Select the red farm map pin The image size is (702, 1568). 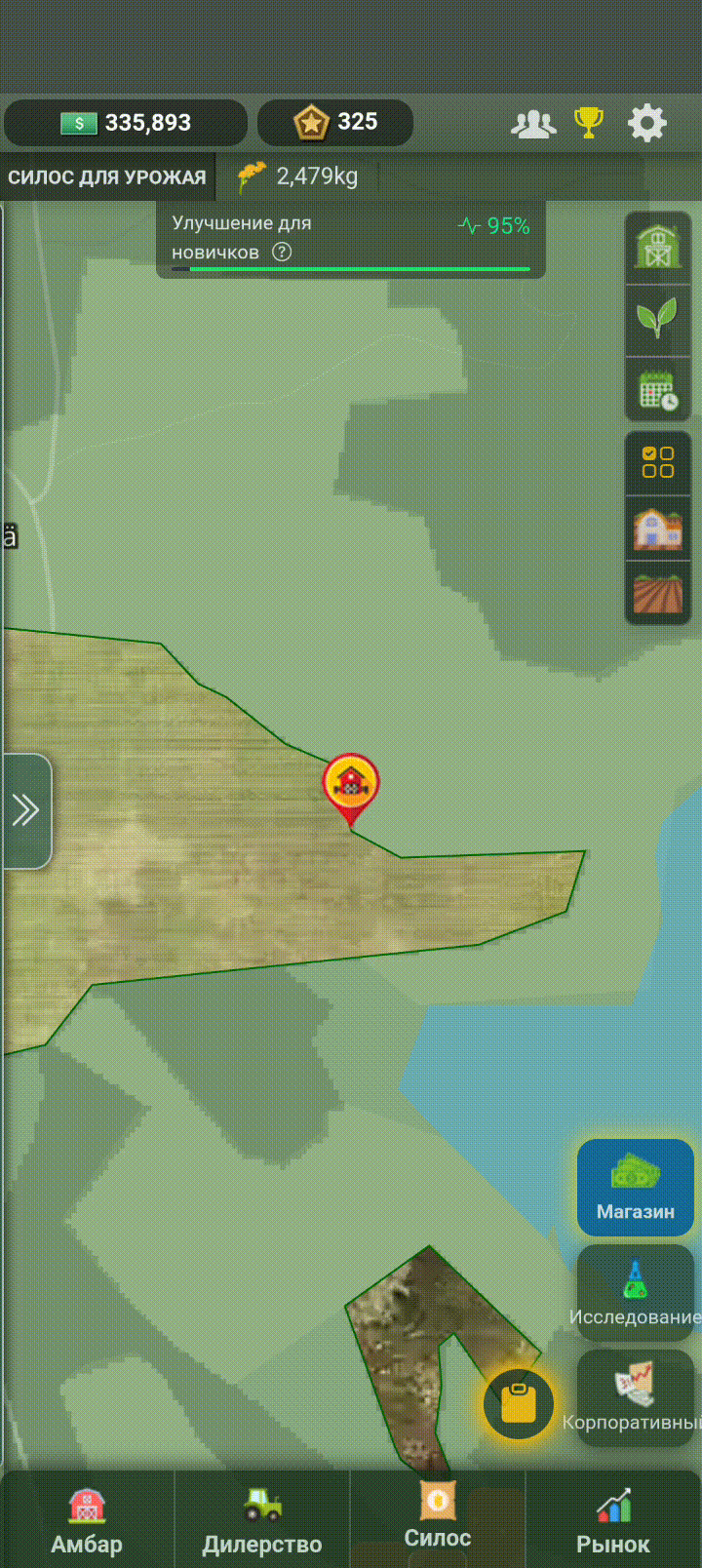point(350,783)
